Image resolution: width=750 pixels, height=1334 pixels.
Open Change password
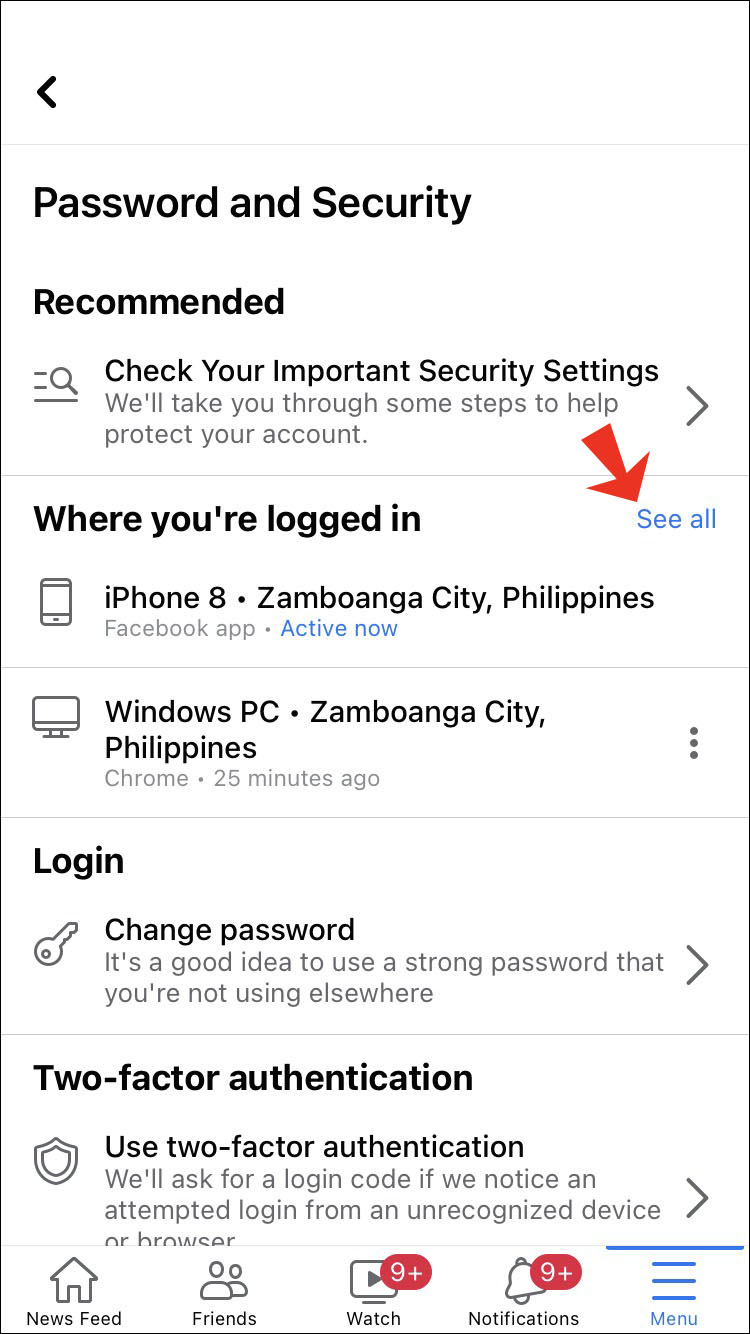coord(380,961)
